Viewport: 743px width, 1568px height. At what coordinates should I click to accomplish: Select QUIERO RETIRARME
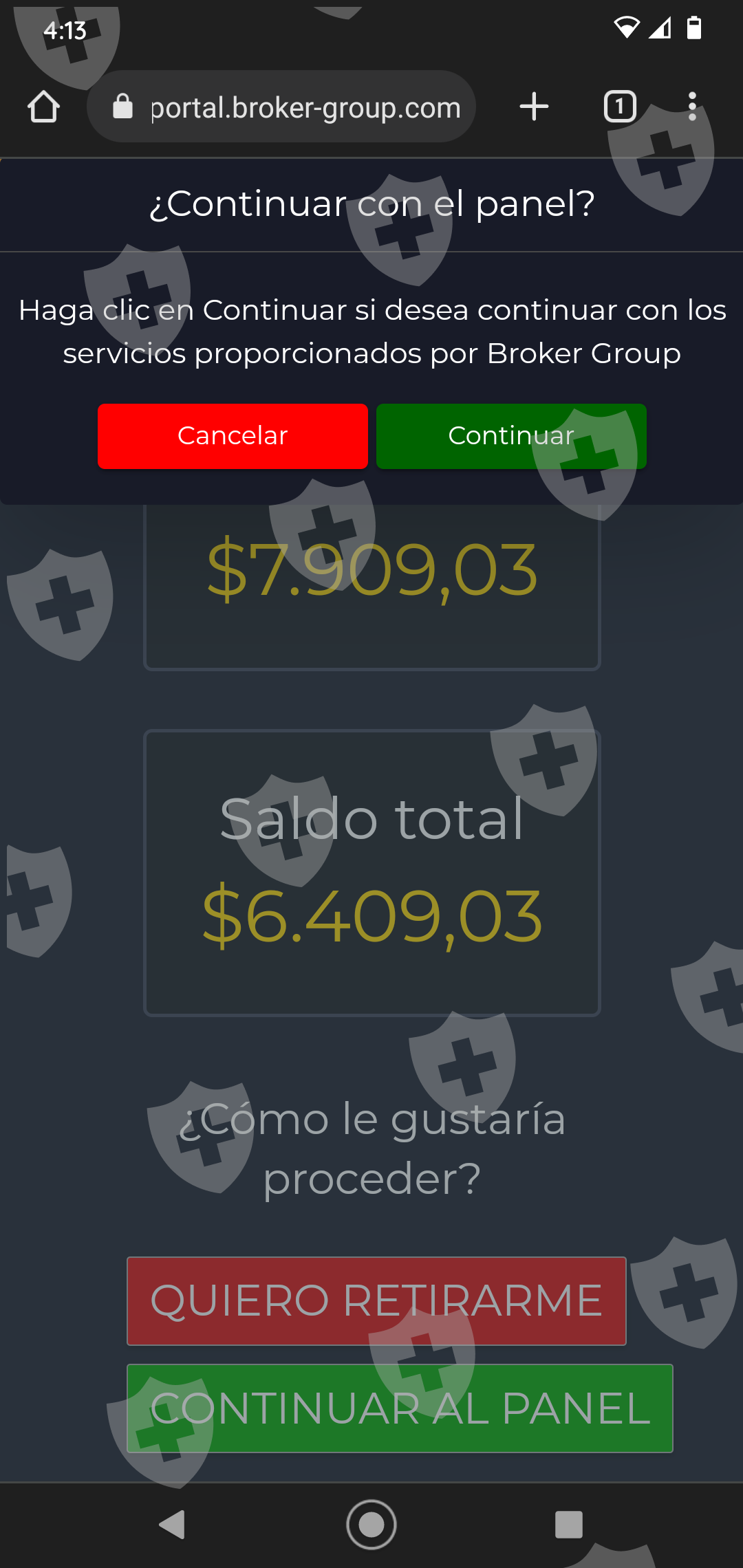(x=376, y=1301)
